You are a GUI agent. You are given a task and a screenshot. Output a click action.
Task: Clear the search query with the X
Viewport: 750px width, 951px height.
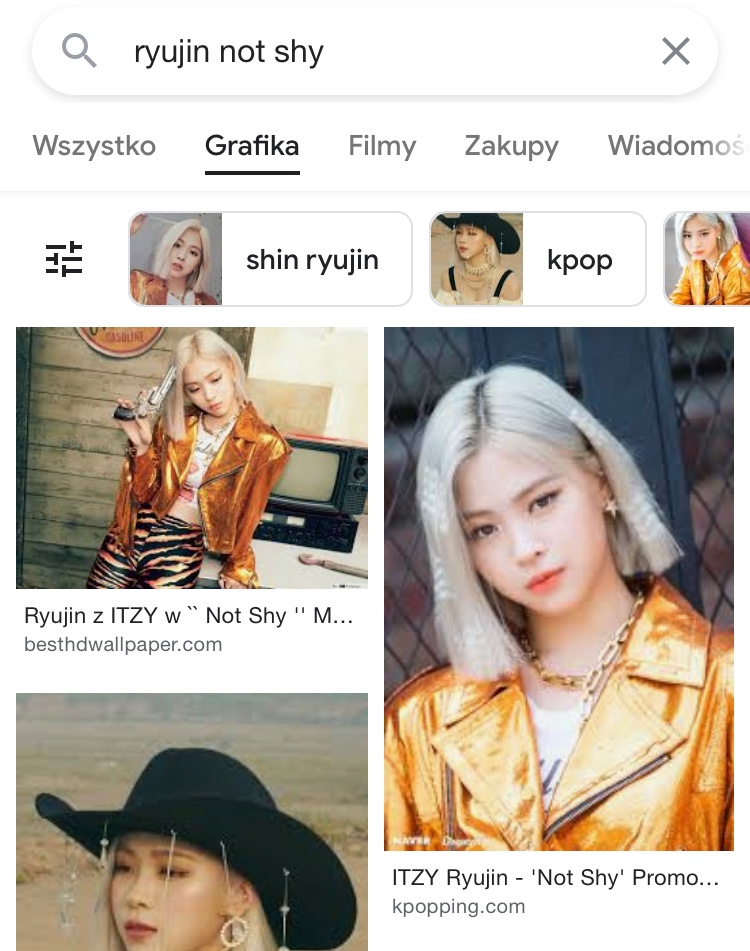676,52
